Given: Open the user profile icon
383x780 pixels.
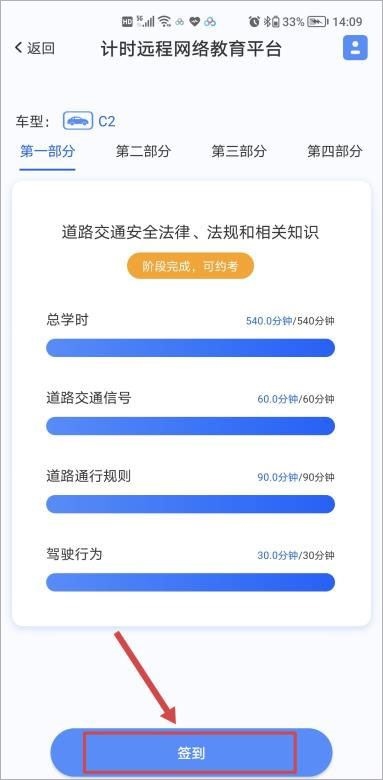Looking at the screenshot, I should pyautogui.click(x=355, y=48).
